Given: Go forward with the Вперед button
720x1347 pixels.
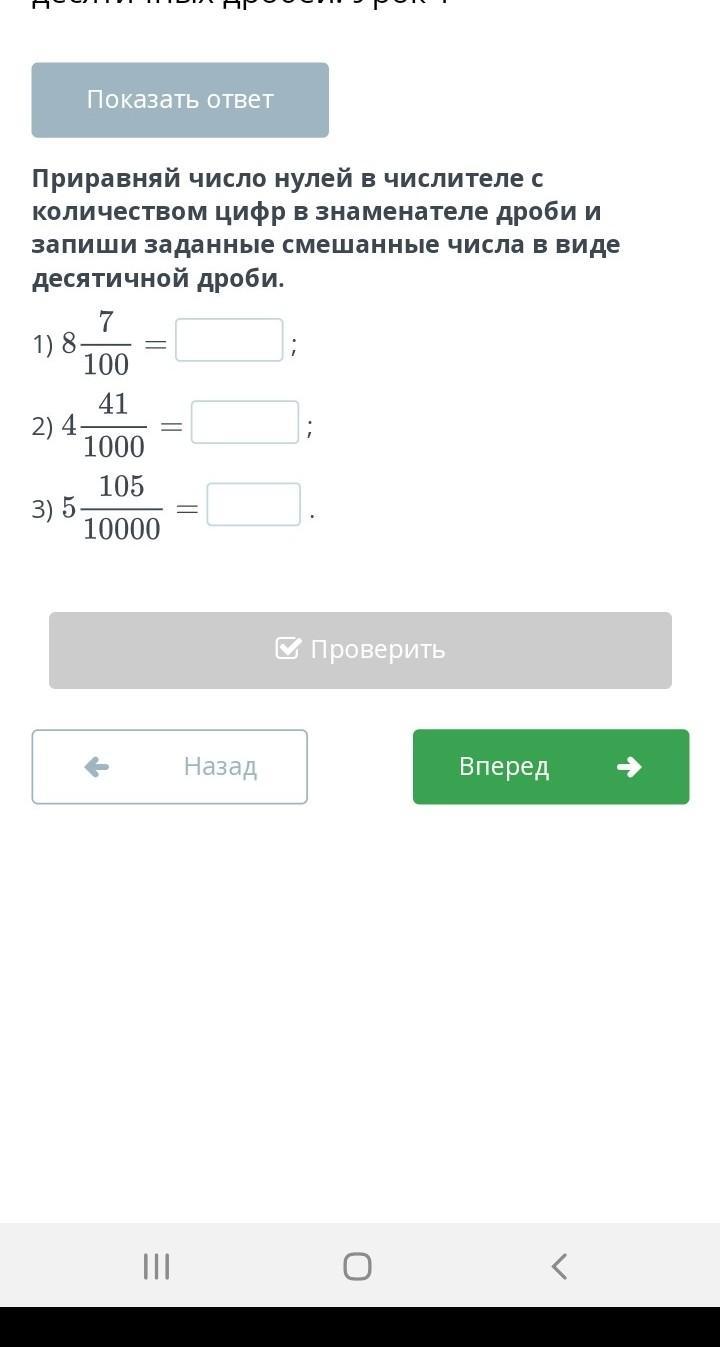Looking at the screenshot, I should pos(551,767).
